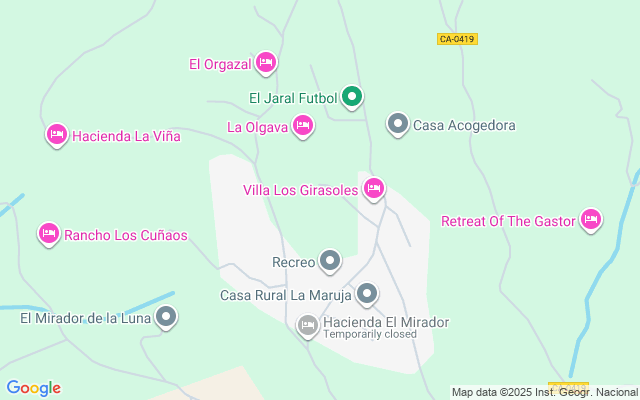Open Retreat Of The Gastor pin
Screen dimensions: 640x400
point(591,220)
